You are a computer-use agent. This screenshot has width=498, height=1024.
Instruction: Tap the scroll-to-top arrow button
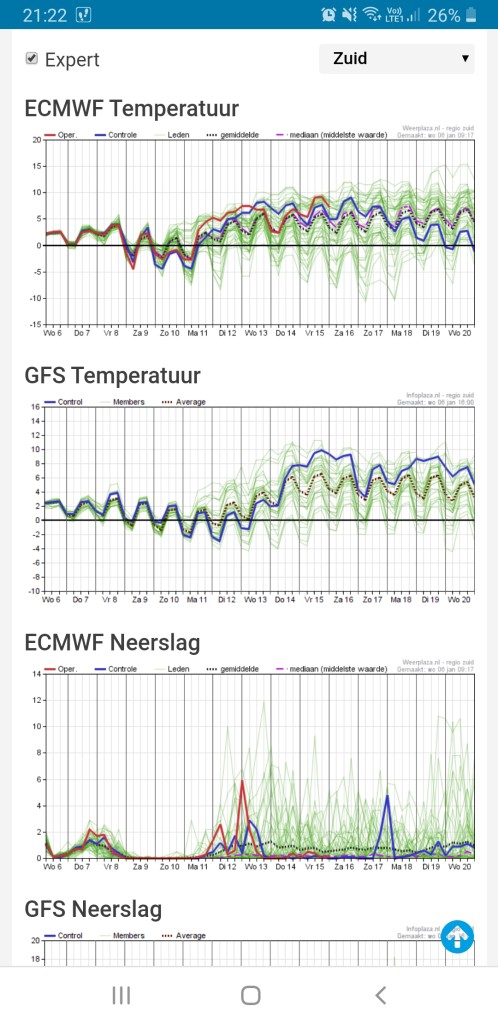click(458, 936)
